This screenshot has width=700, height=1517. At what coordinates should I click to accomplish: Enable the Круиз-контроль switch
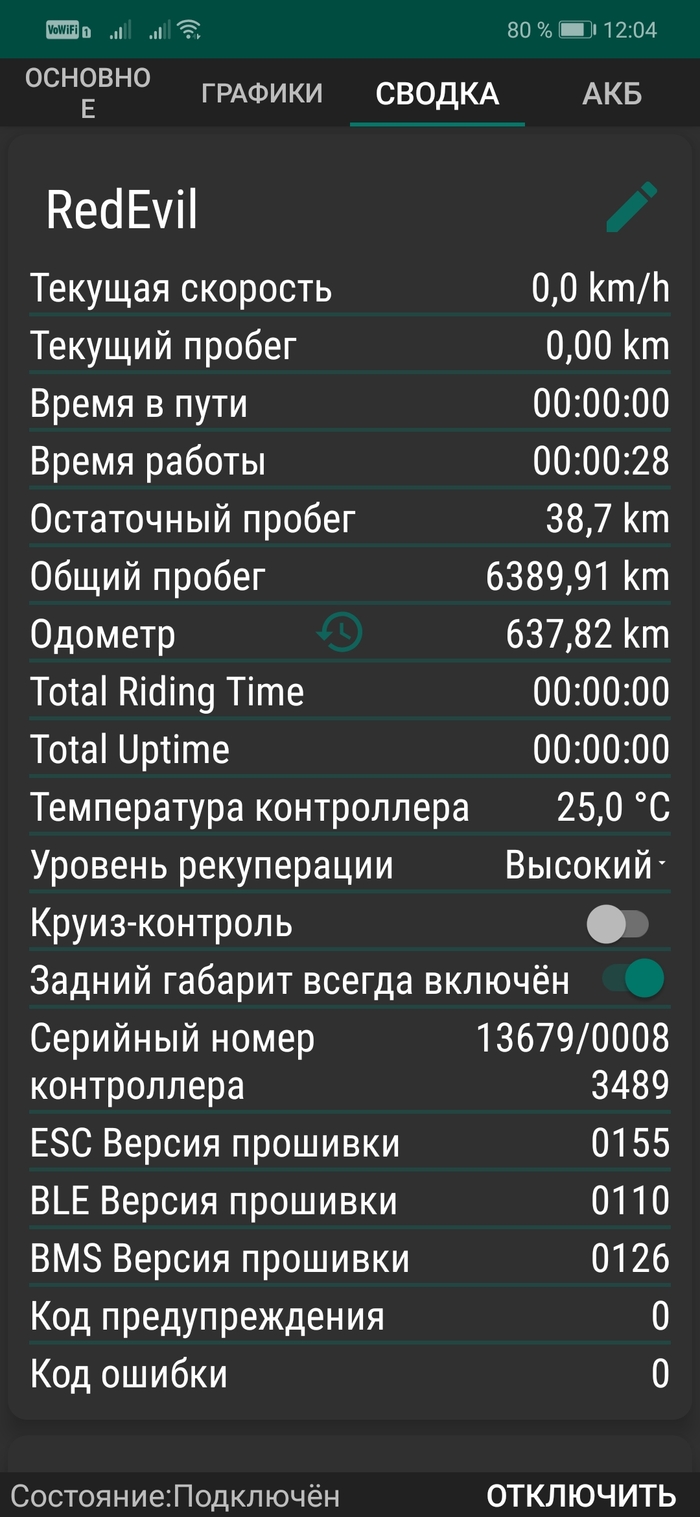pos(618,924)
